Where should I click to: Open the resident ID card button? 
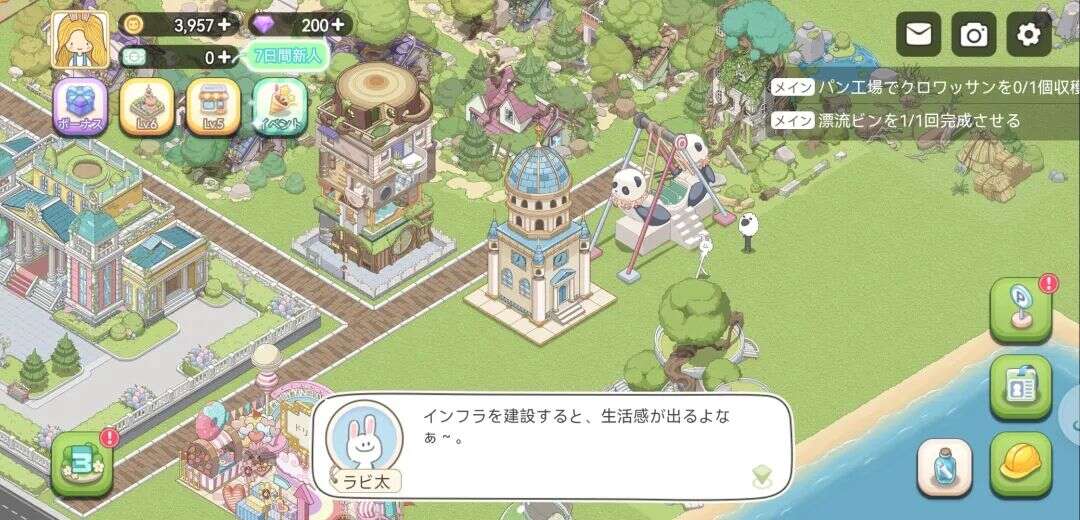click(x=1020, y=387)
